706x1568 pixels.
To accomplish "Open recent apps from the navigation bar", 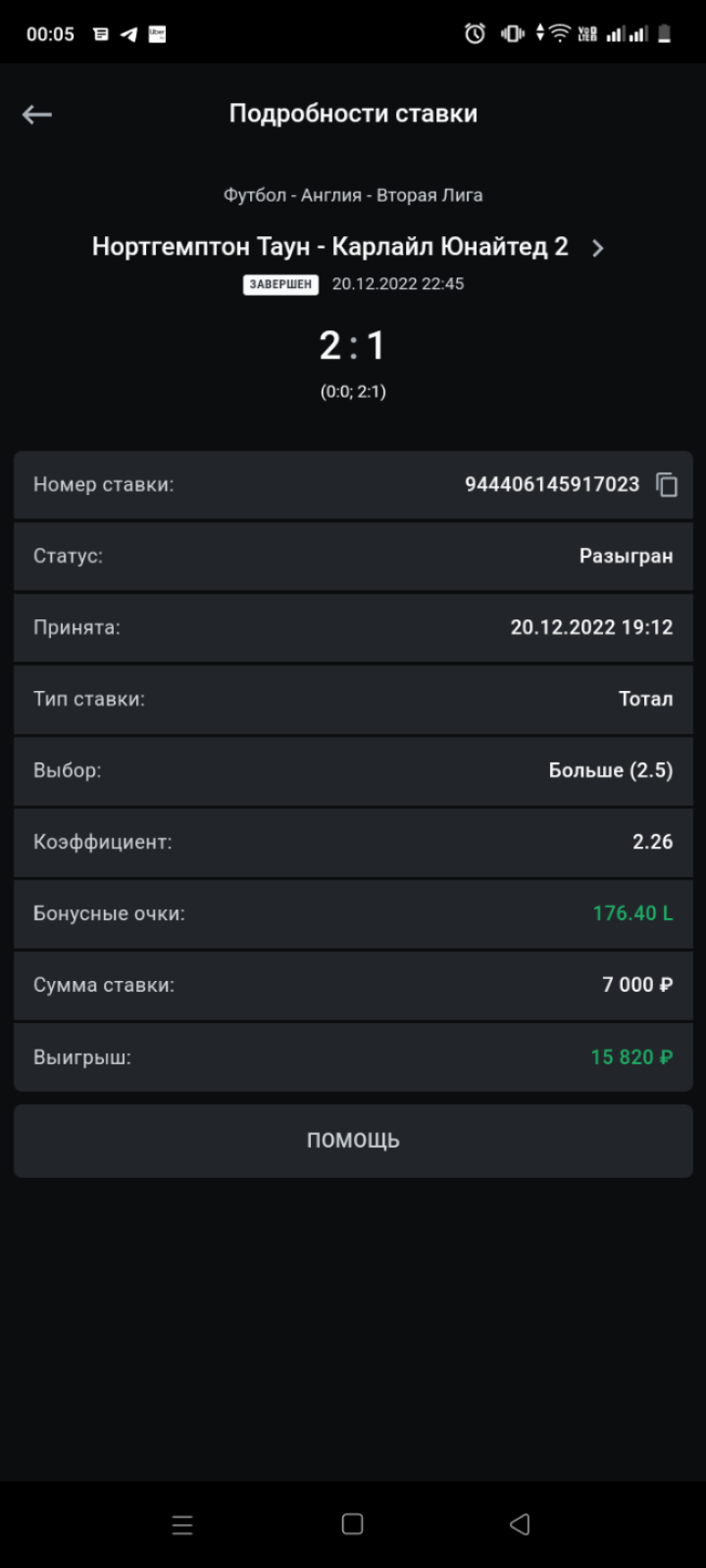I will tap(182, 1524).
